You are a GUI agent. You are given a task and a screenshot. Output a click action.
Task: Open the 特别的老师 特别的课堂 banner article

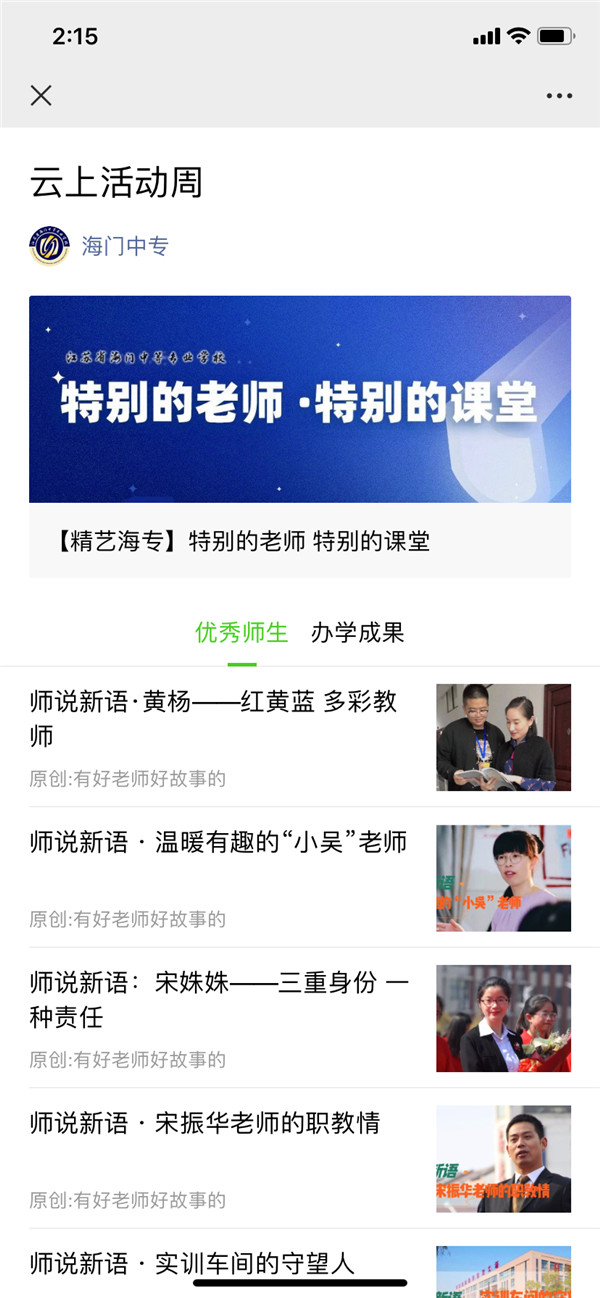click(x=300, y=435)
